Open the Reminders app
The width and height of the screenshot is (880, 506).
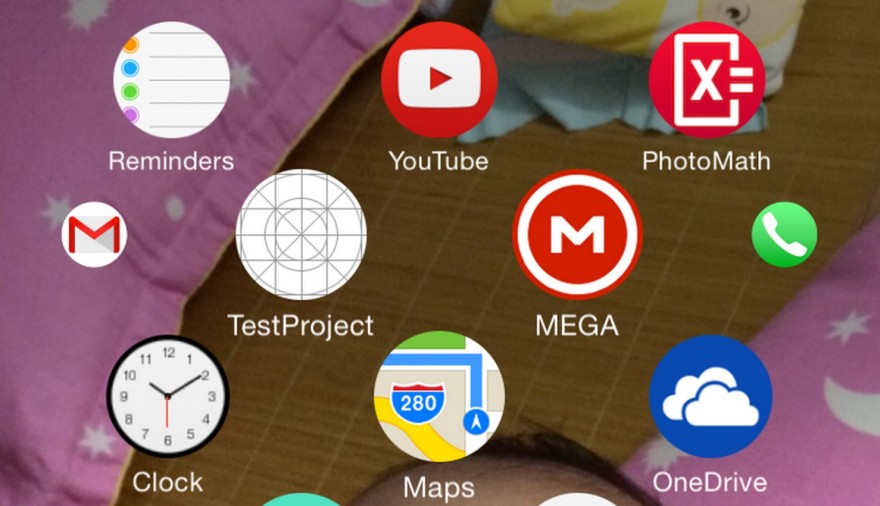point(171,81)
